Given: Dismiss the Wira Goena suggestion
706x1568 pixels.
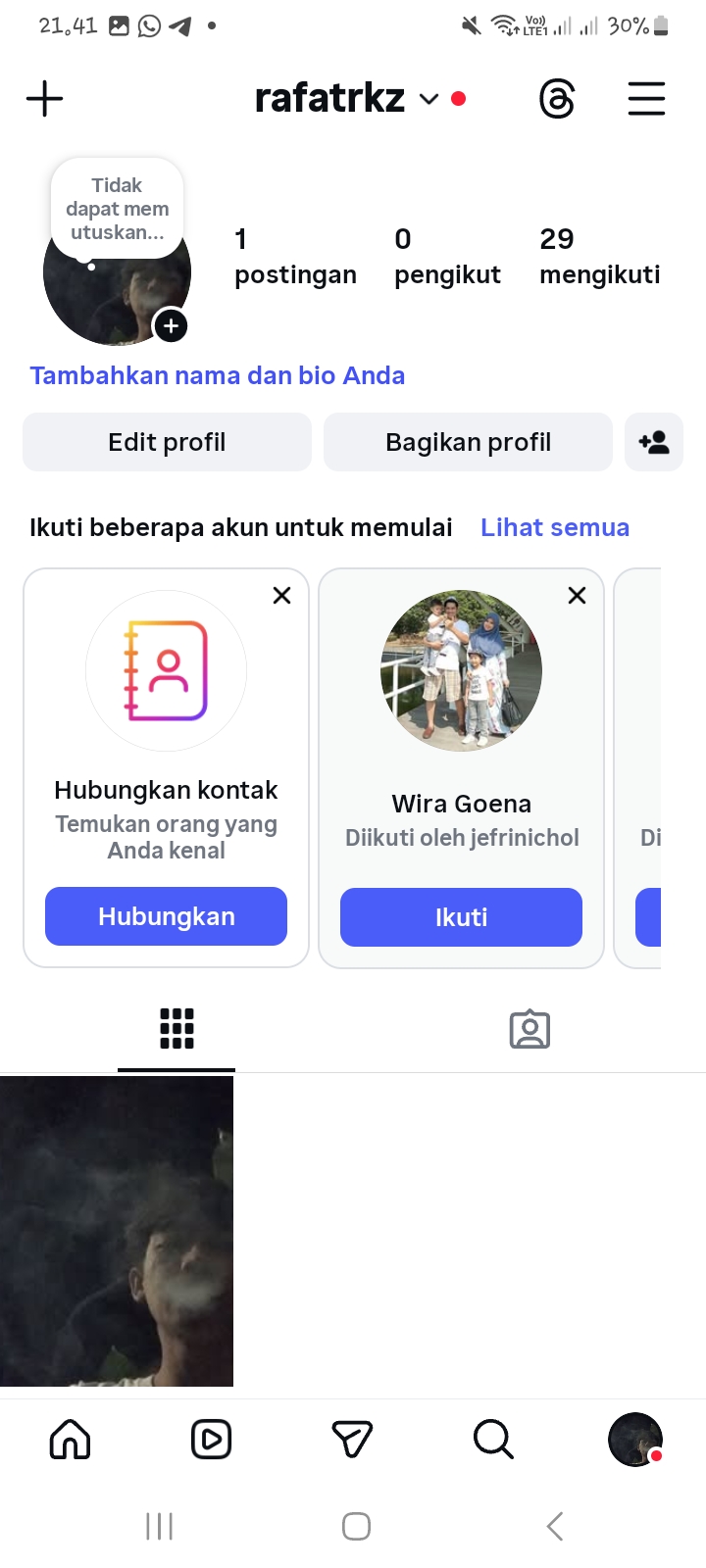Looking at the screenshot, I should coord(577,595).
